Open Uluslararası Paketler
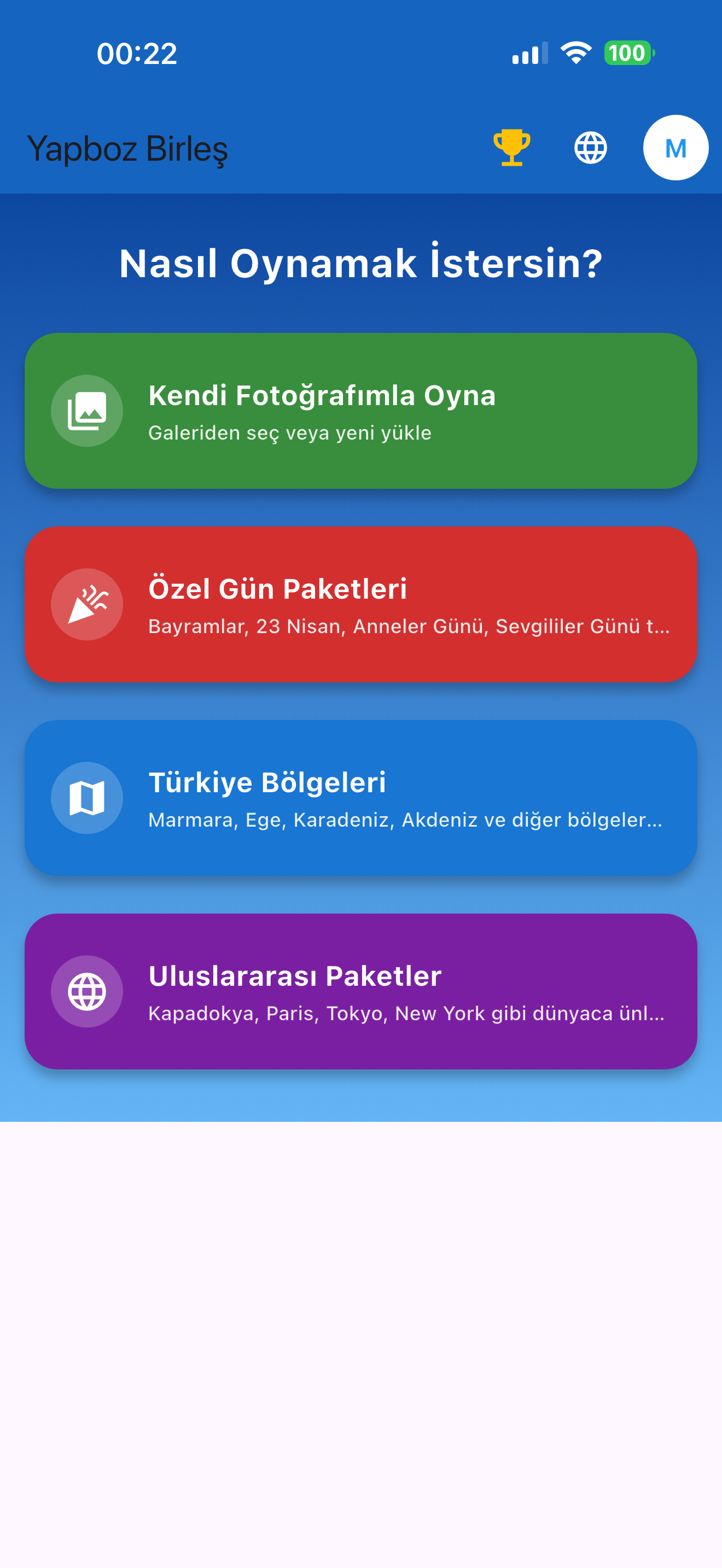The image size is (722, 1568). pos(361,991)
